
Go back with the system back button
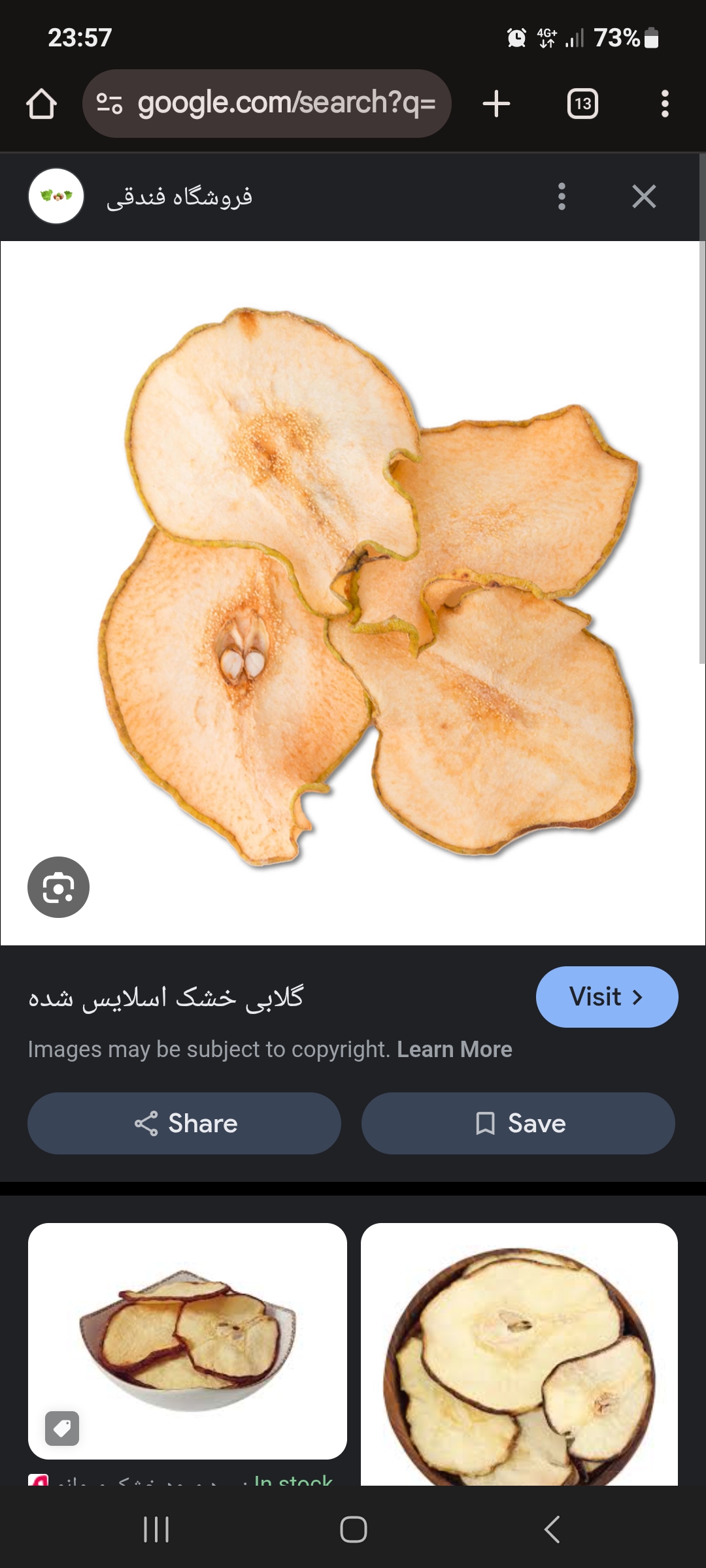(x=552, y=1529)
